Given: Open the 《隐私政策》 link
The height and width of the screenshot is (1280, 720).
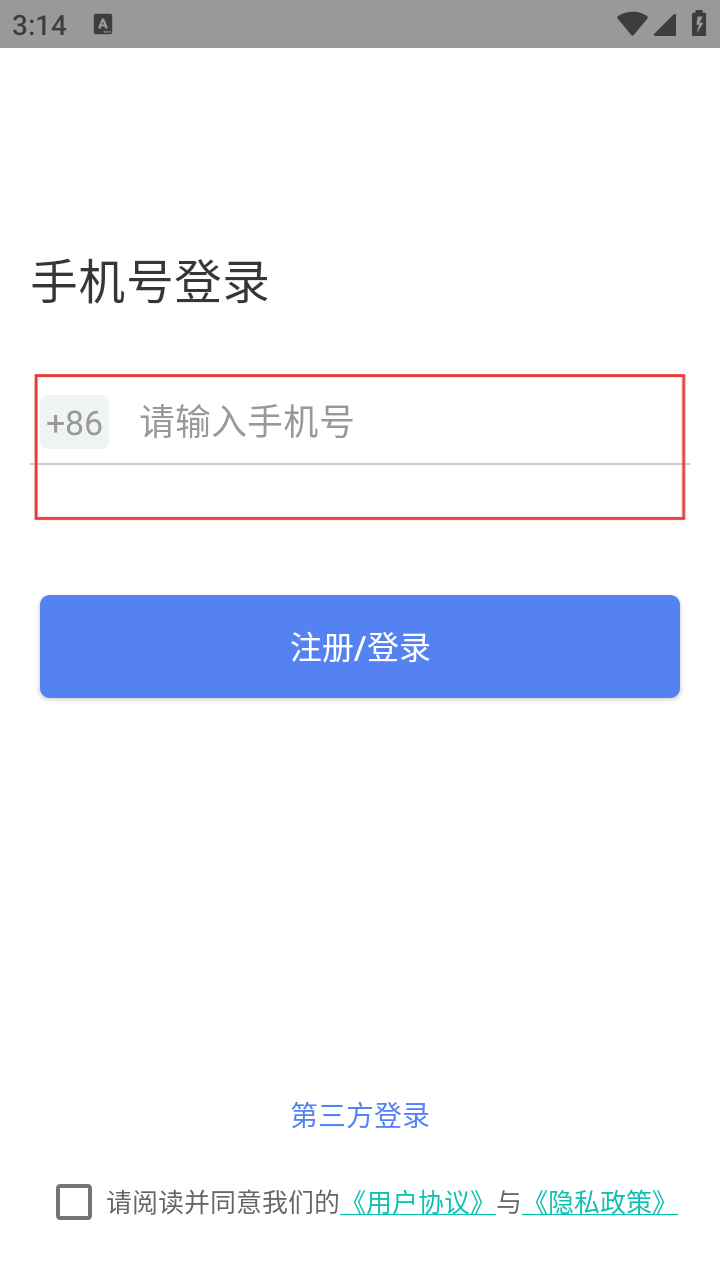Looking at the screenshot, I should [x=600, y=1202].
